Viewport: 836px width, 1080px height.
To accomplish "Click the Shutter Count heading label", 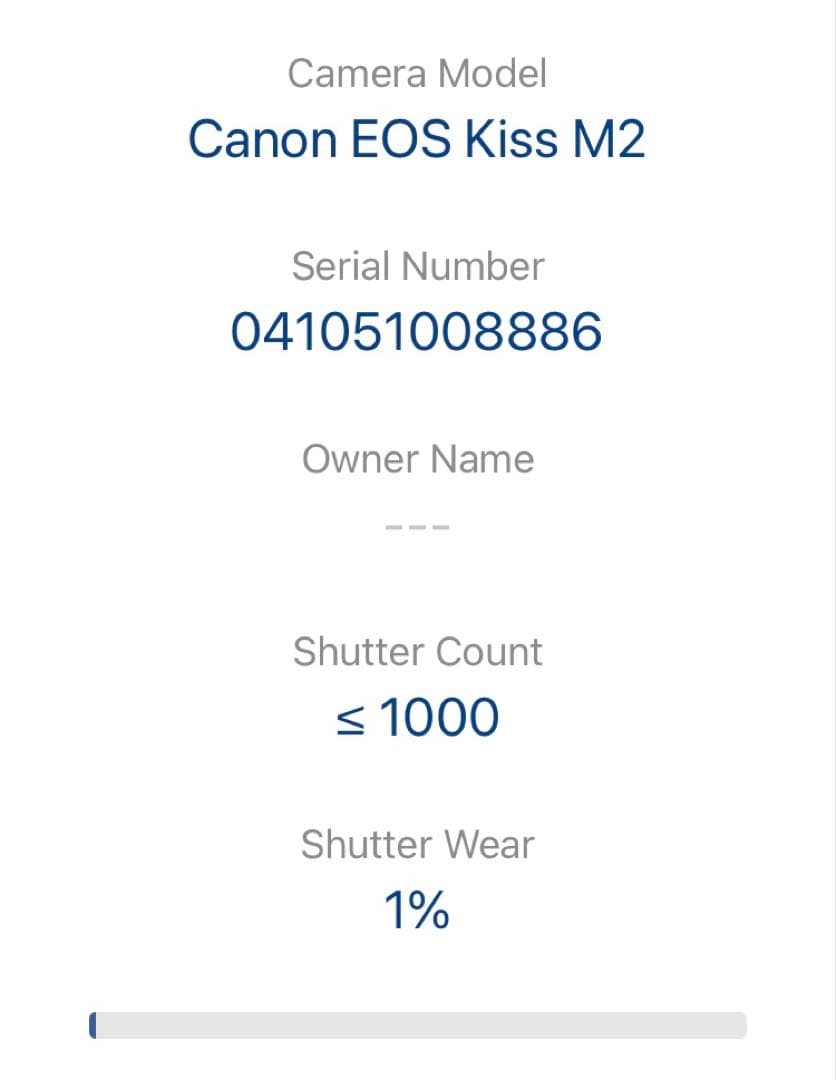I will click(x=417, y=651).
